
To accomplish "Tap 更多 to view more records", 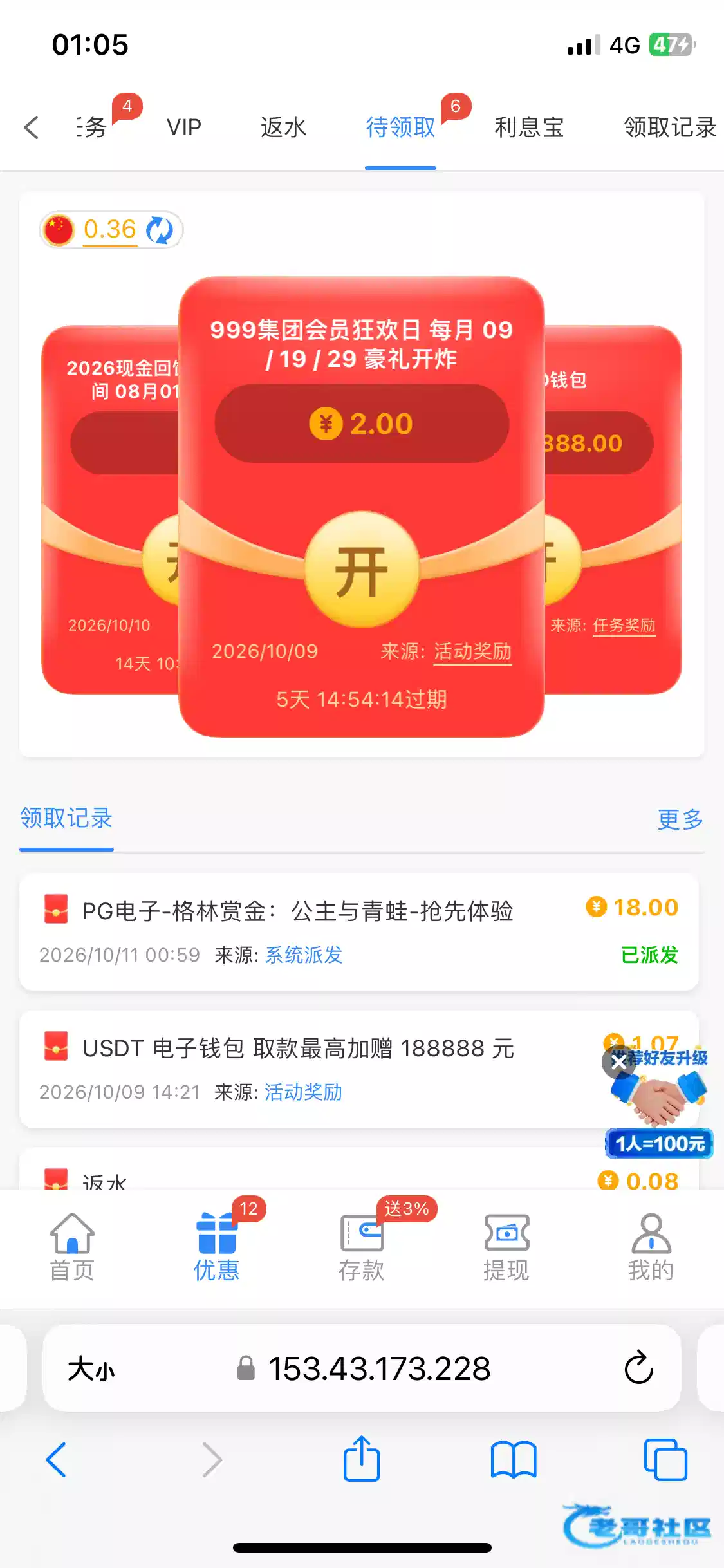I will click(x=680, y=819).
